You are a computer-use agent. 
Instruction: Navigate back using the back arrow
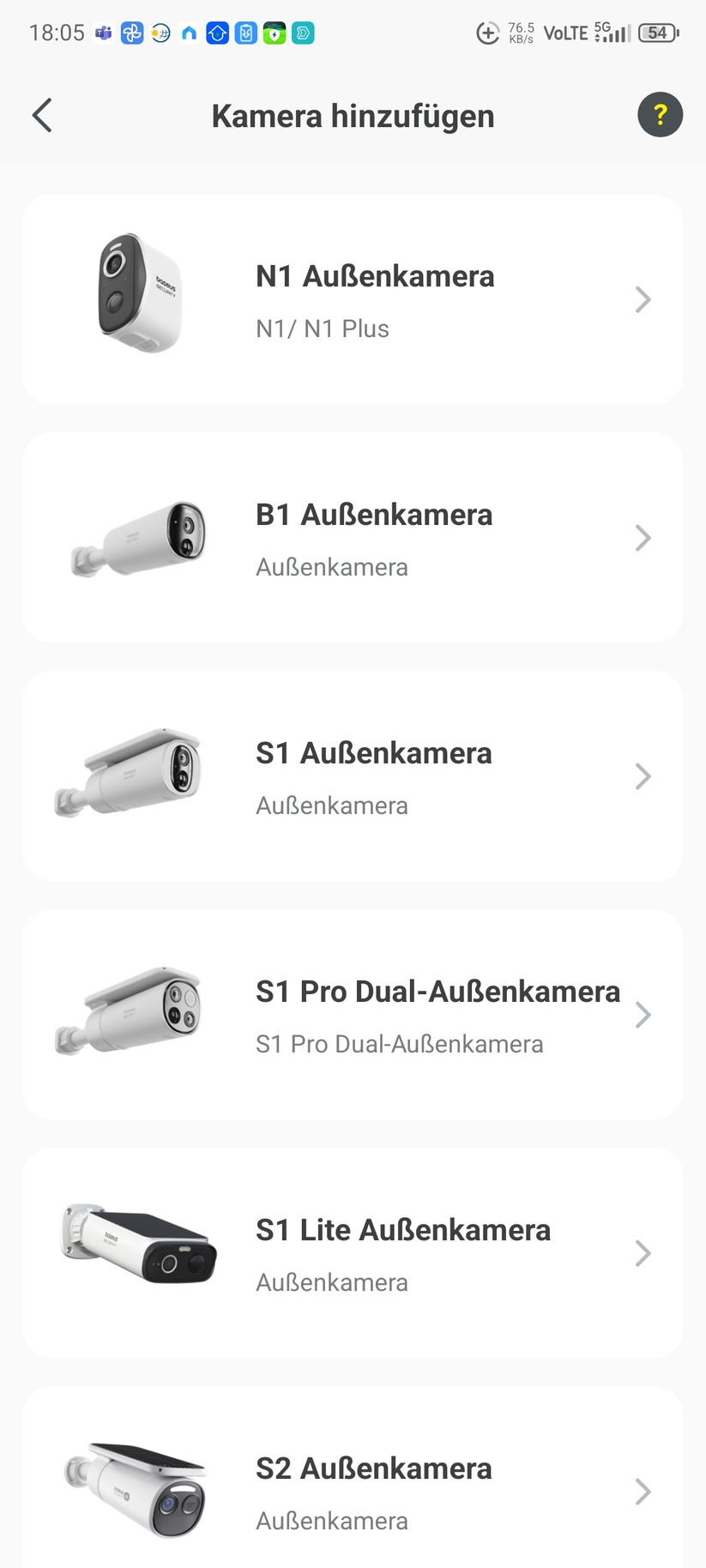(41, 115)
